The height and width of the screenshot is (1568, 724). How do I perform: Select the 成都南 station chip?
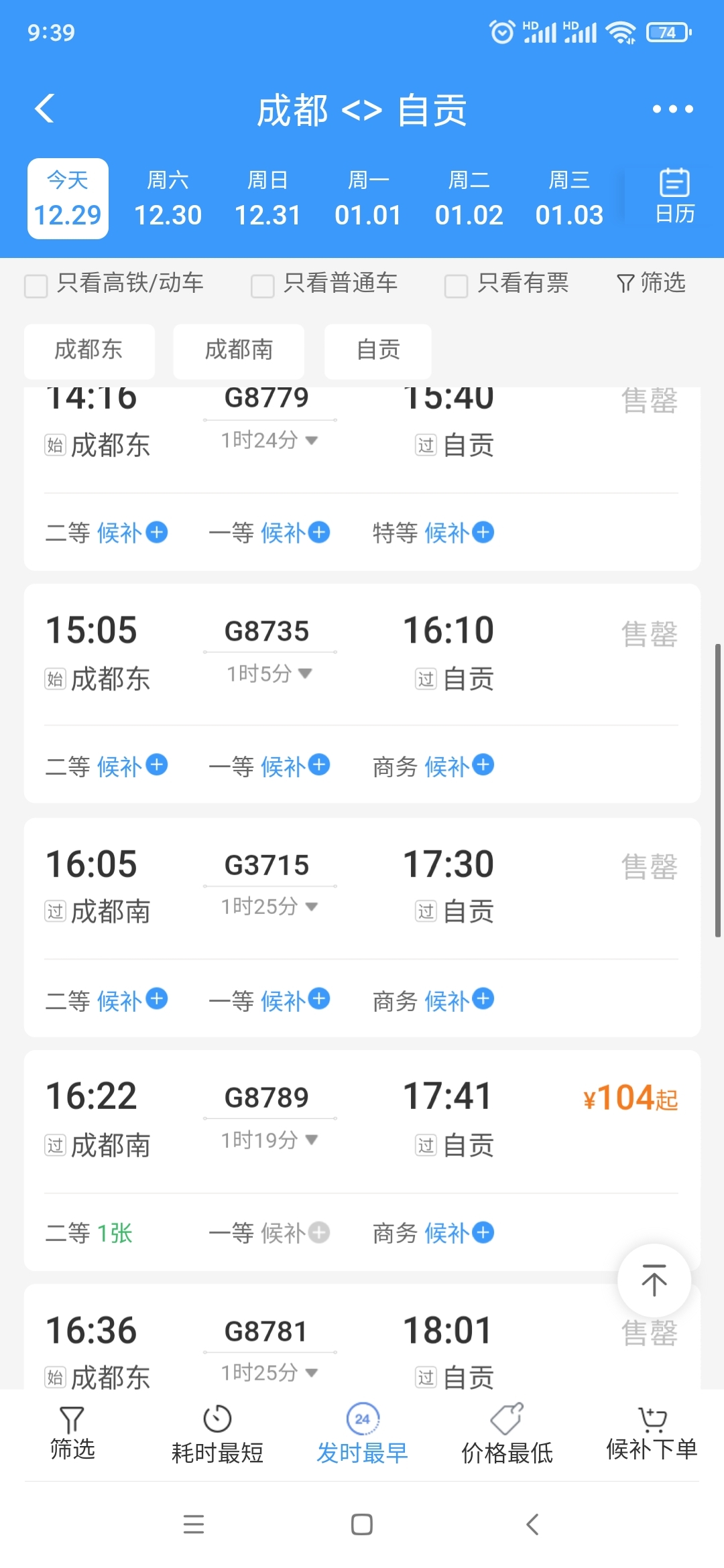[x=239, y=350]
